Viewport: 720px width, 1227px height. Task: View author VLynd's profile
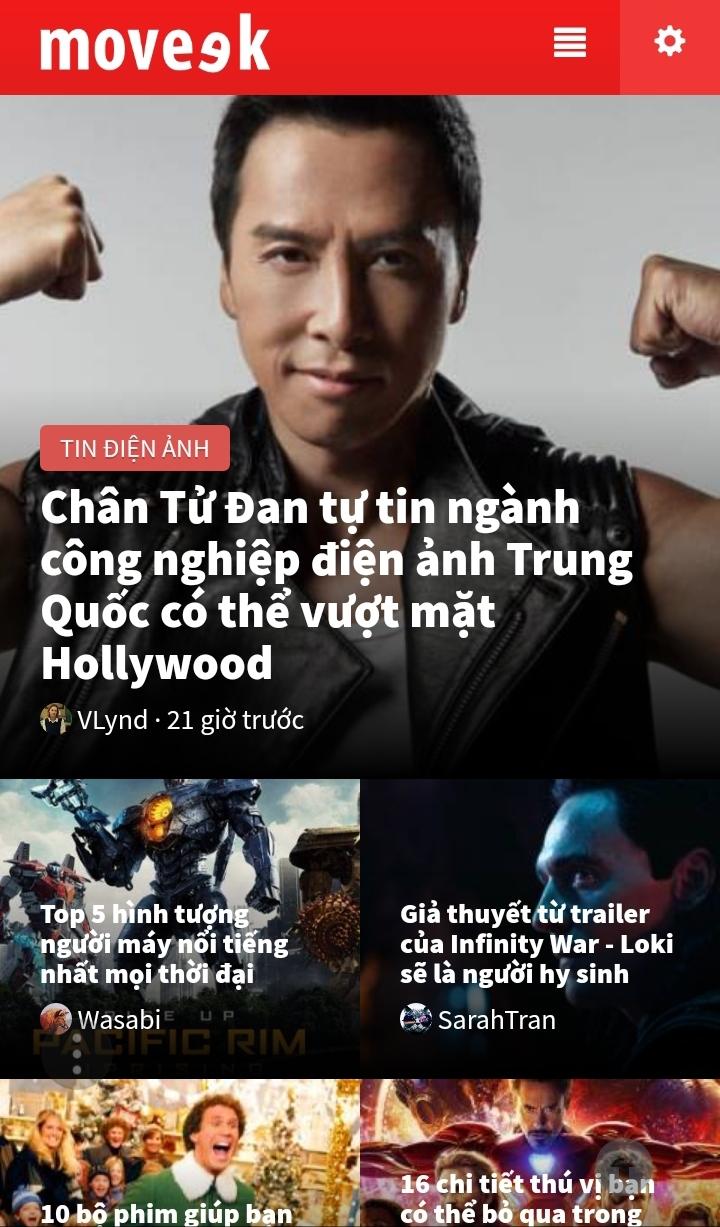pos(111,720)
